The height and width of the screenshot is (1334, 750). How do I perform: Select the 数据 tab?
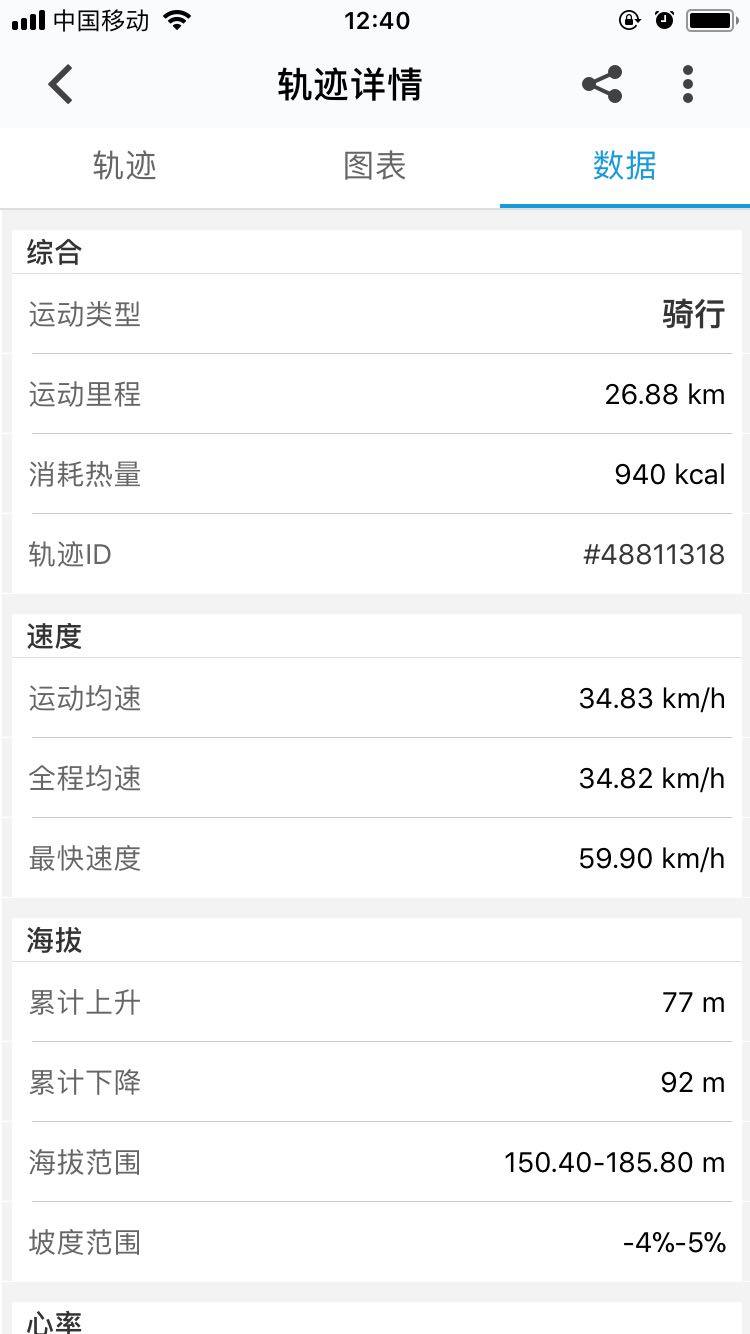[x=625, y=166]
